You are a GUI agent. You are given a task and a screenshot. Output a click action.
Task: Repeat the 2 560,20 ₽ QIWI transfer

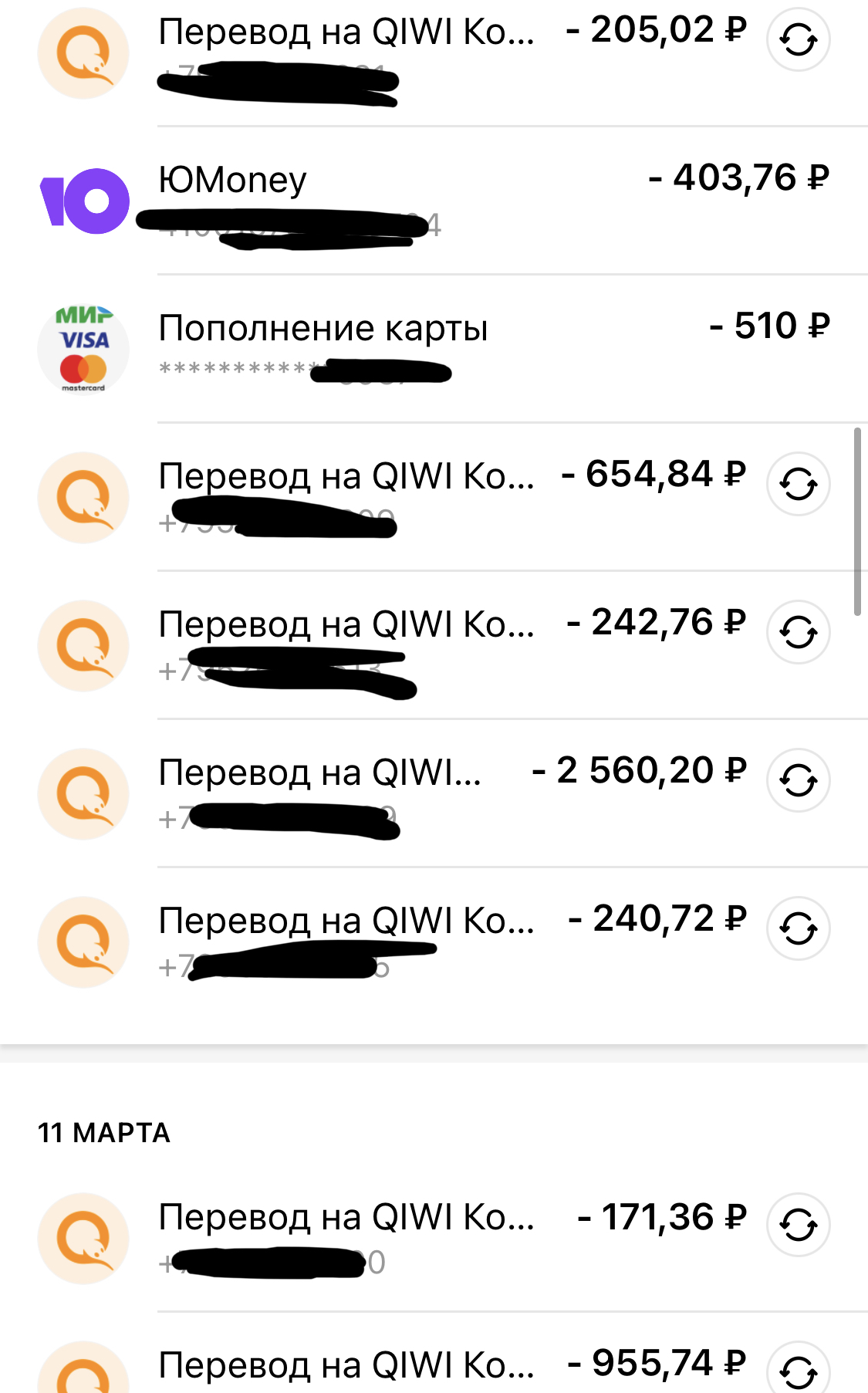tap(798, 780)
